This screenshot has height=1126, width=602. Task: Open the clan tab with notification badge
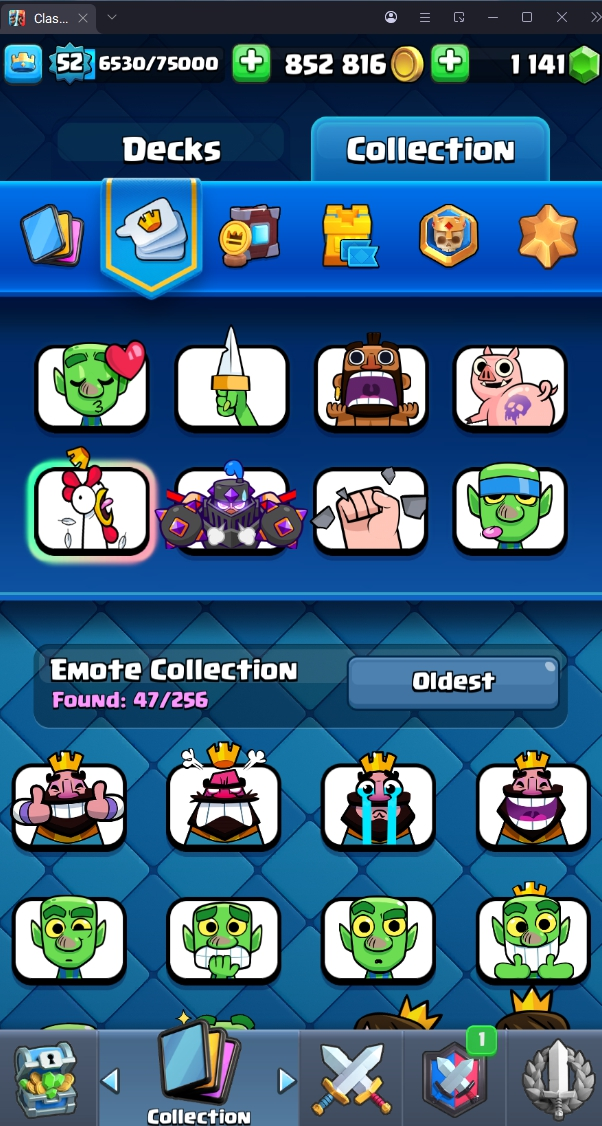[x=453, y=1078]
